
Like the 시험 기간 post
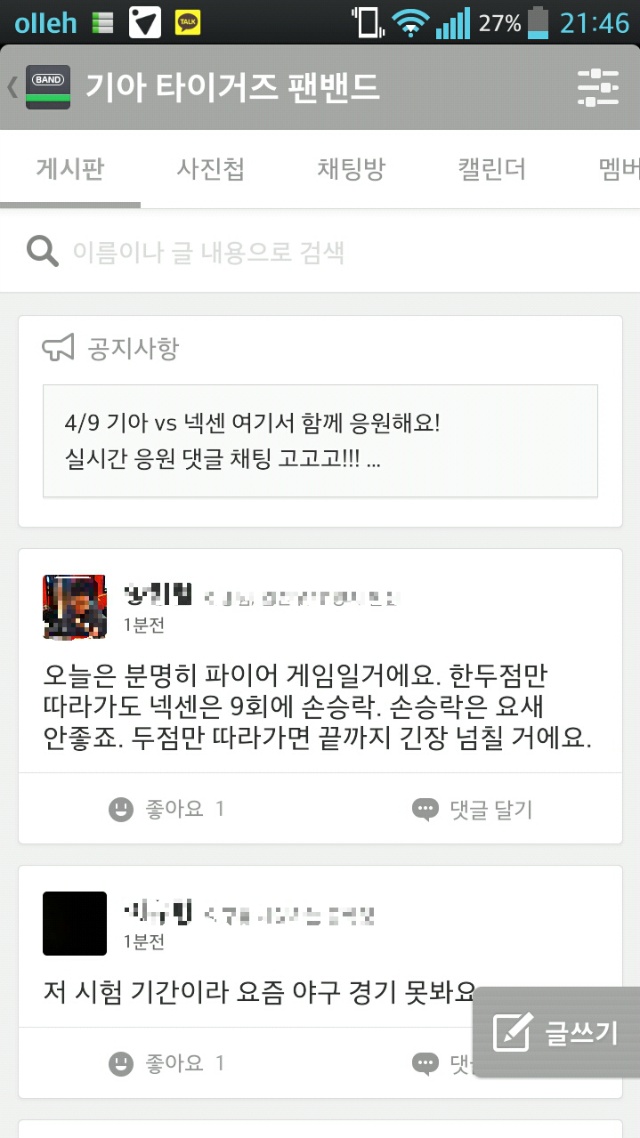coord(167,1062)
